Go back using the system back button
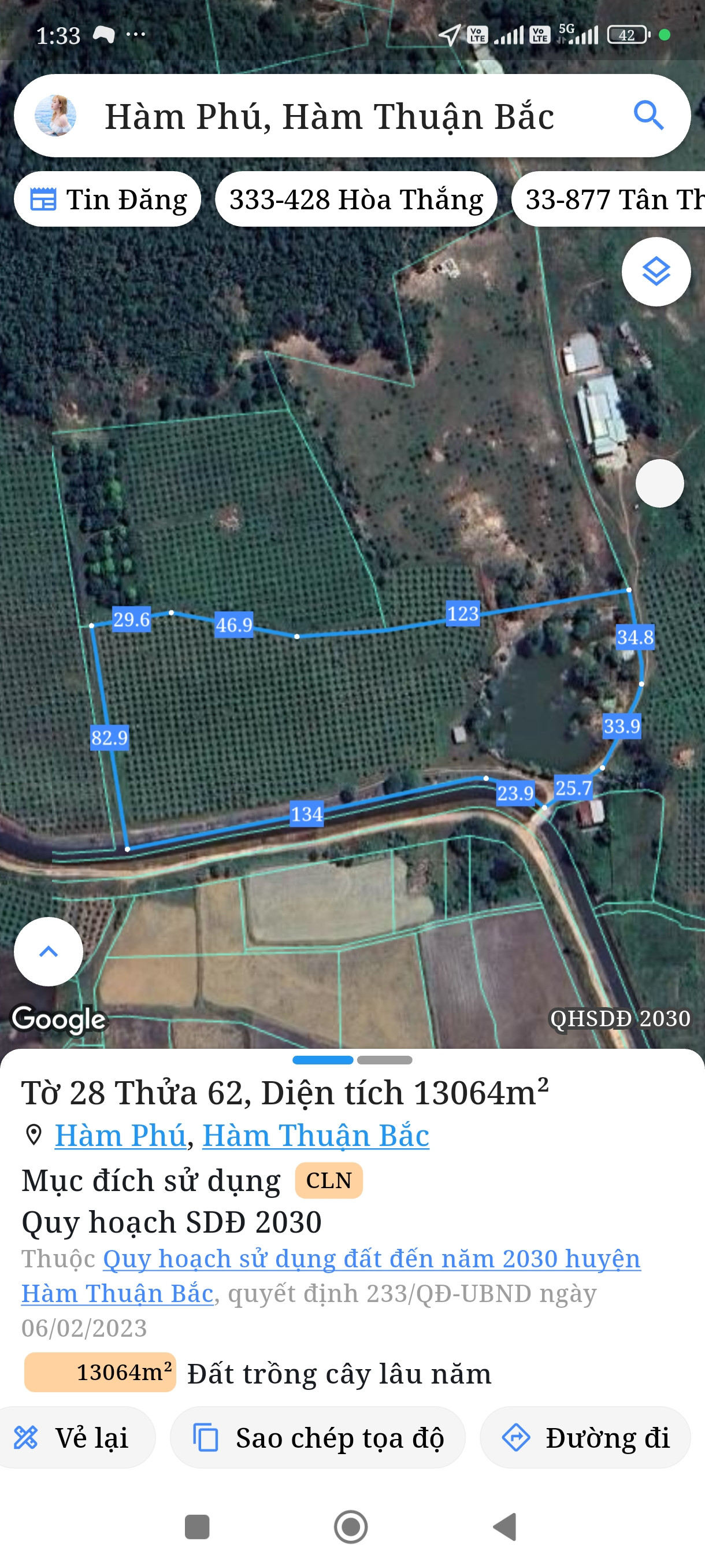This screenshot has height=1568, width=705. (505, 1526)
